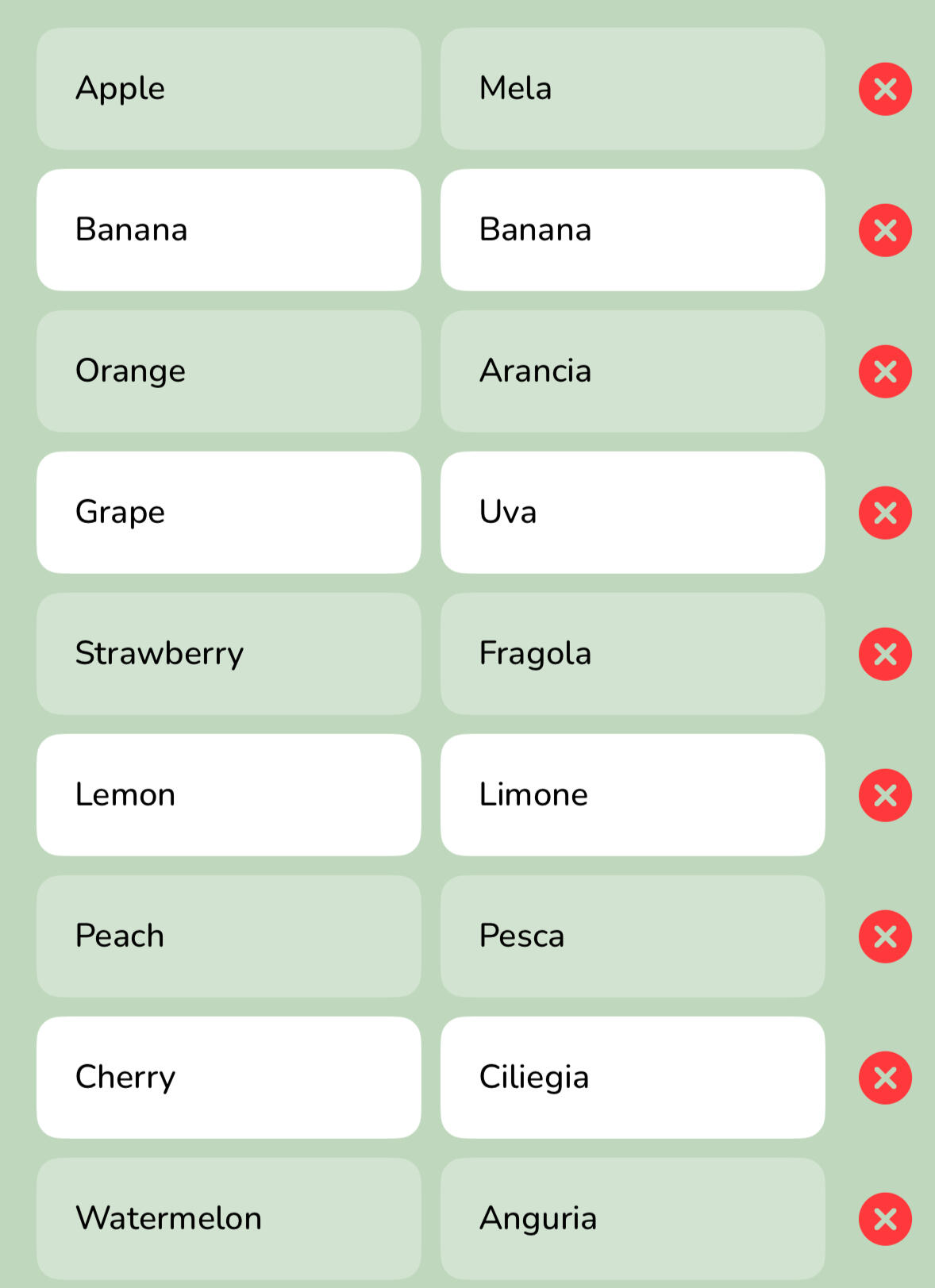This screenshot has height=1288, width=935.
Task: Tap the Orange word field
Action: [229, 371]
